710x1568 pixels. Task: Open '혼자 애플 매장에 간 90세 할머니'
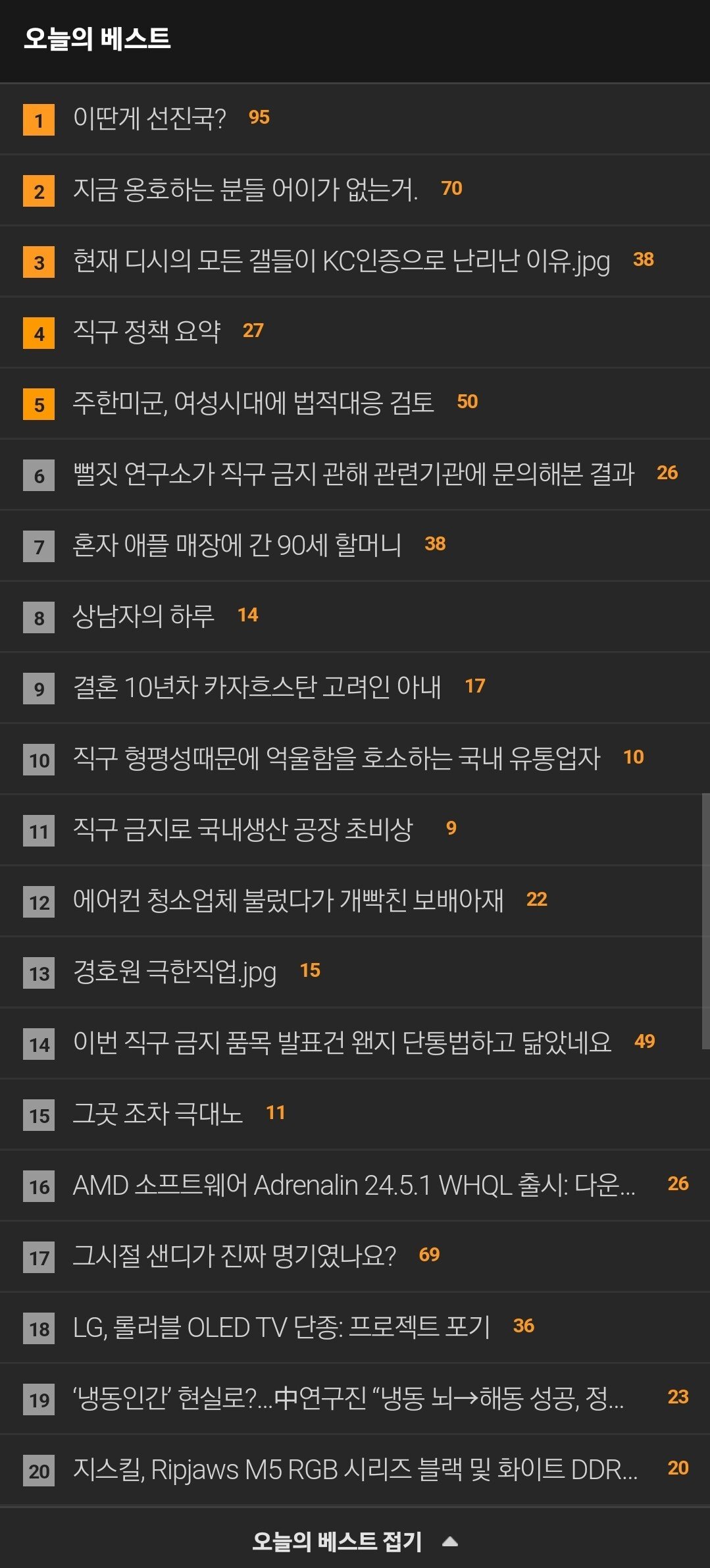click(237, 544)
